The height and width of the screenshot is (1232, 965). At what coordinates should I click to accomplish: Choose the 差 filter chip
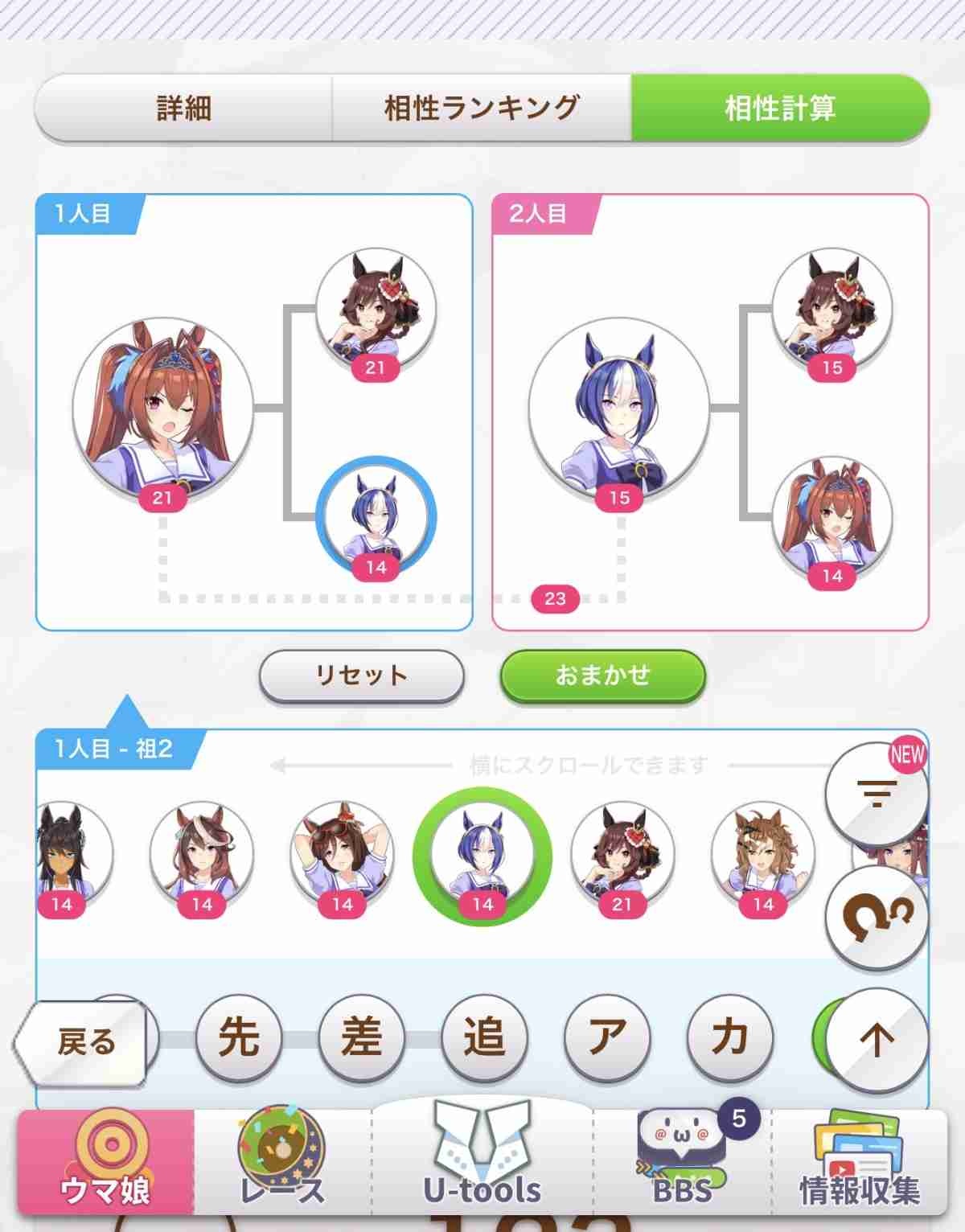[362, 1037]
